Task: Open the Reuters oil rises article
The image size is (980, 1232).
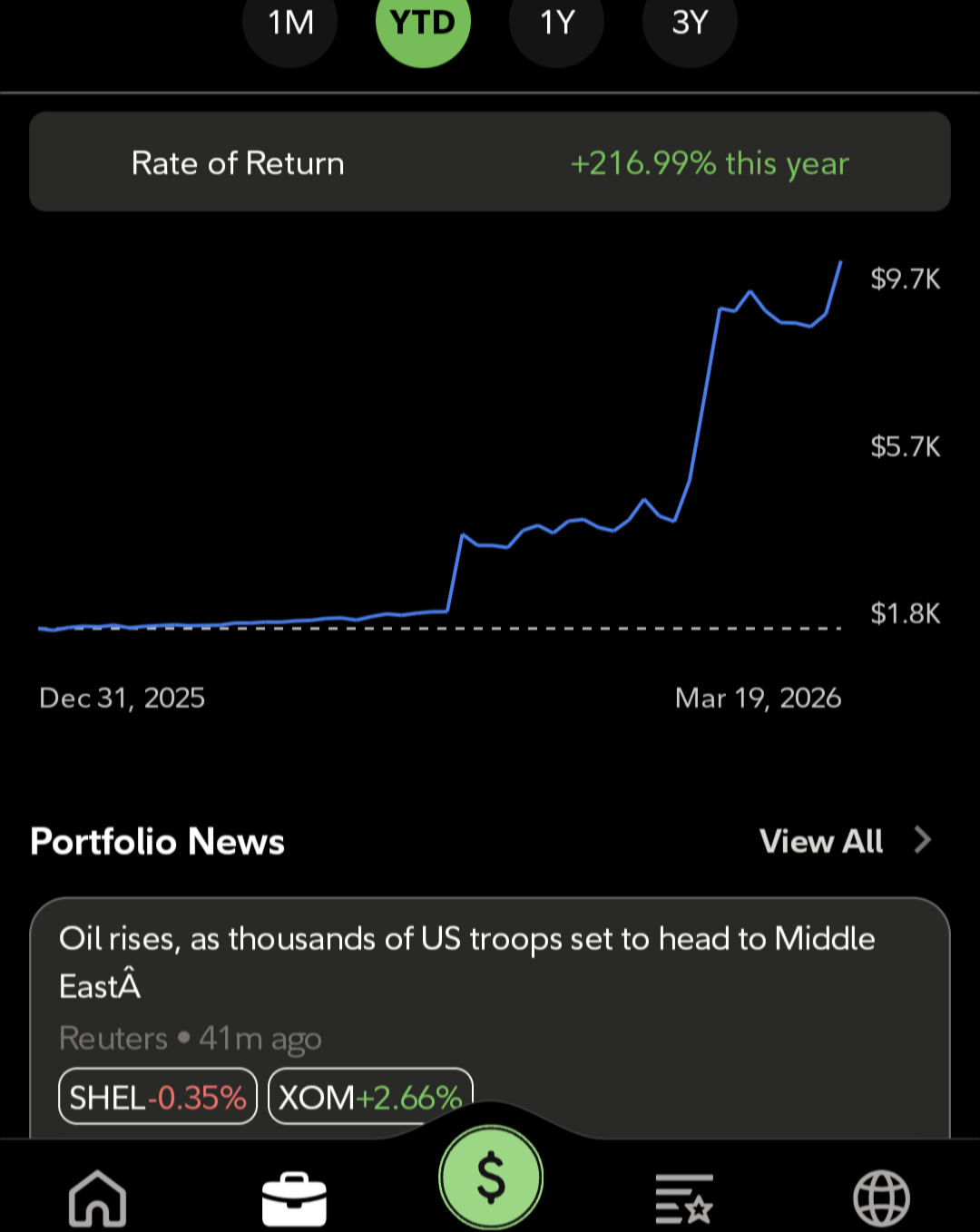Action: click(x=467, y=962)
